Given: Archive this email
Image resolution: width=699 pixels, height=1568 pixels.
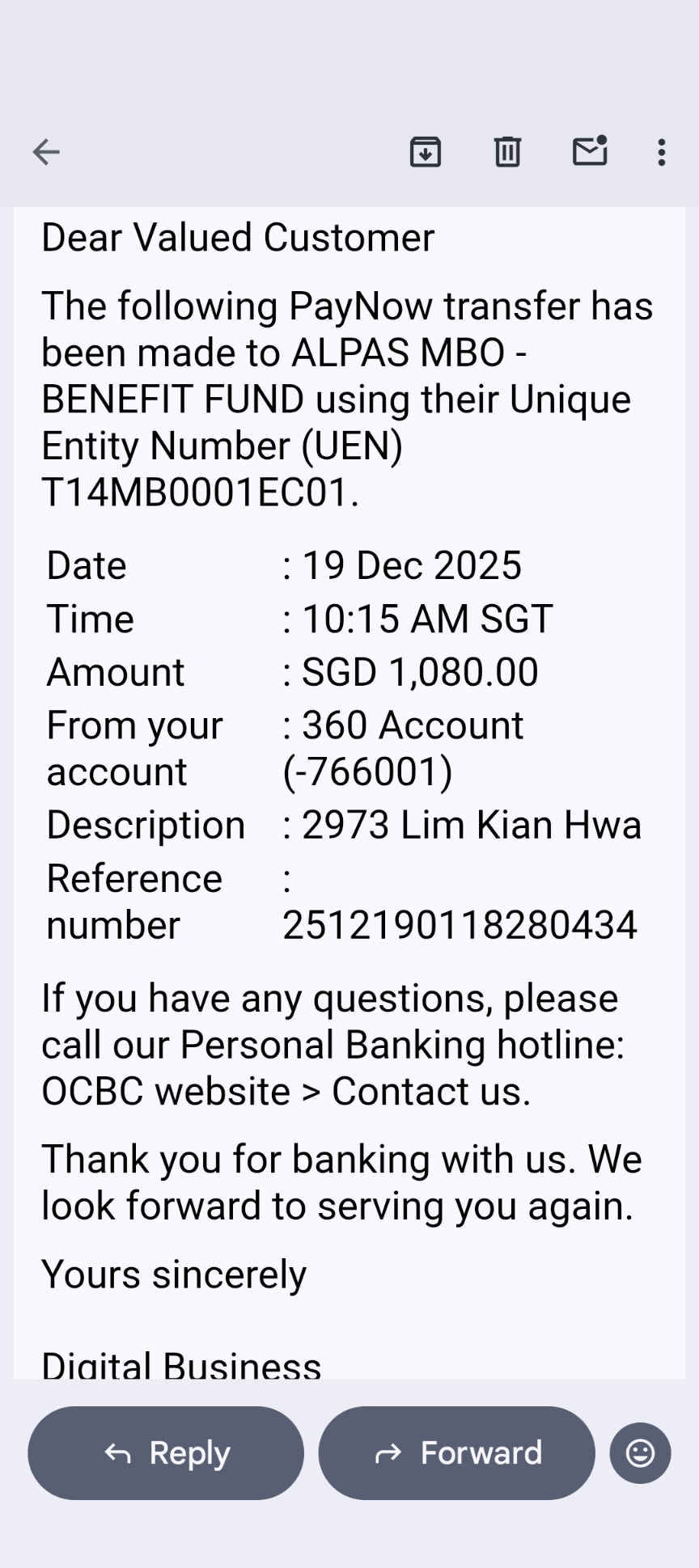Looking at the screenshot, I should tap(426, 152).
